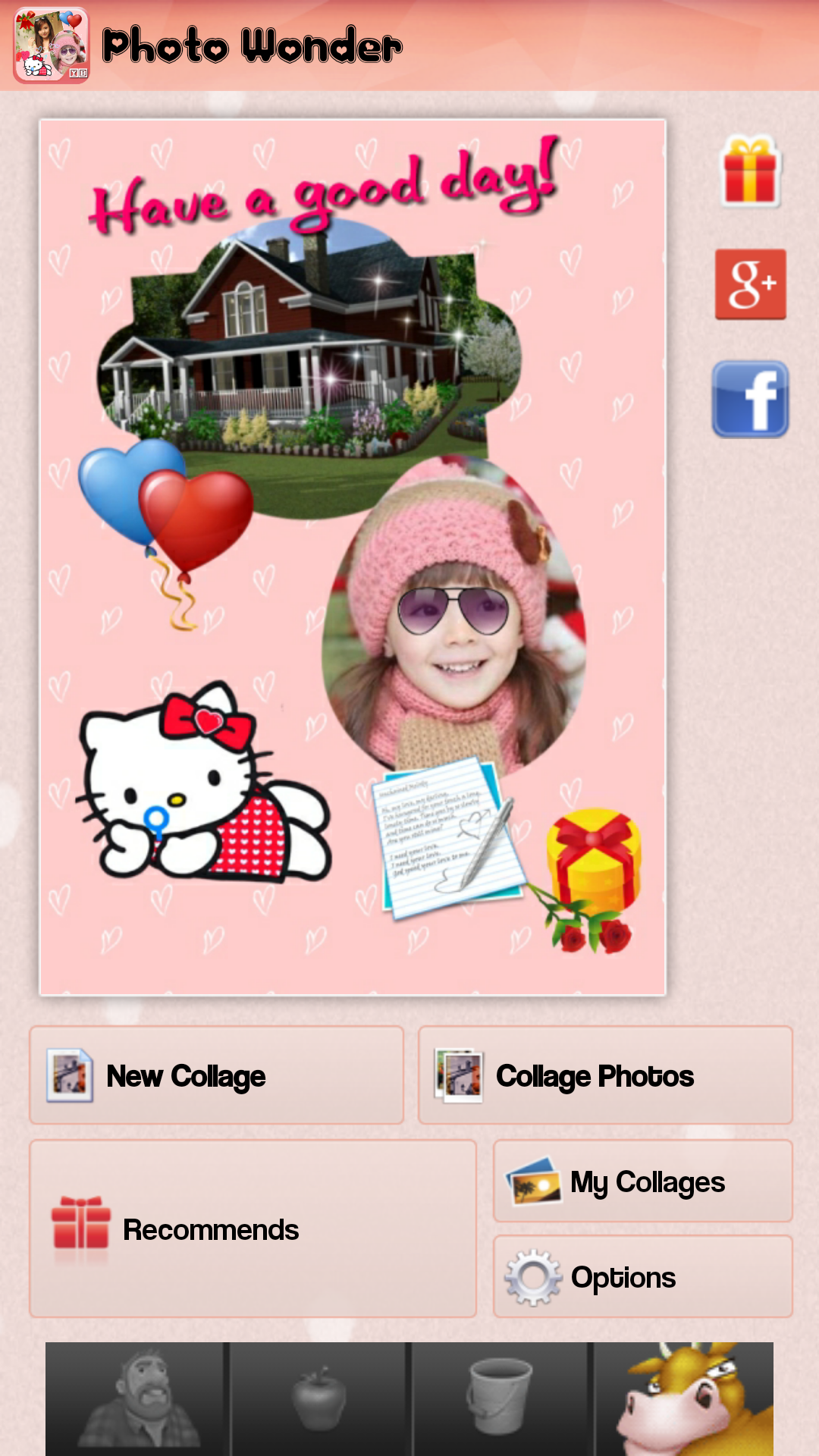Image resolution: width=819 pixels, height=1456 pixels.
Task: Open Collage Photos
Action: pyautogui.click(x=605, y=1075)
